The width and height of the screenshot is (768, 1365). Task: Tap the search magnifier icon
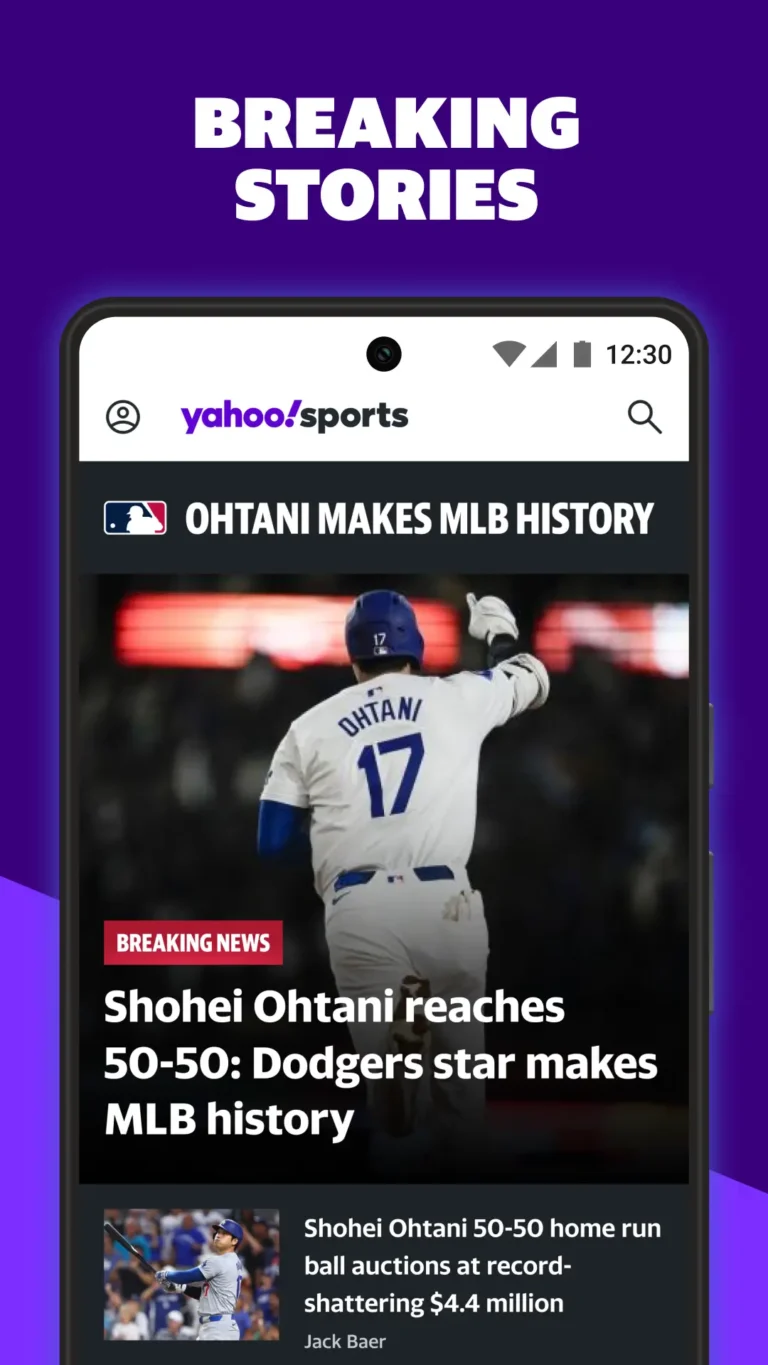pos(645,418)
